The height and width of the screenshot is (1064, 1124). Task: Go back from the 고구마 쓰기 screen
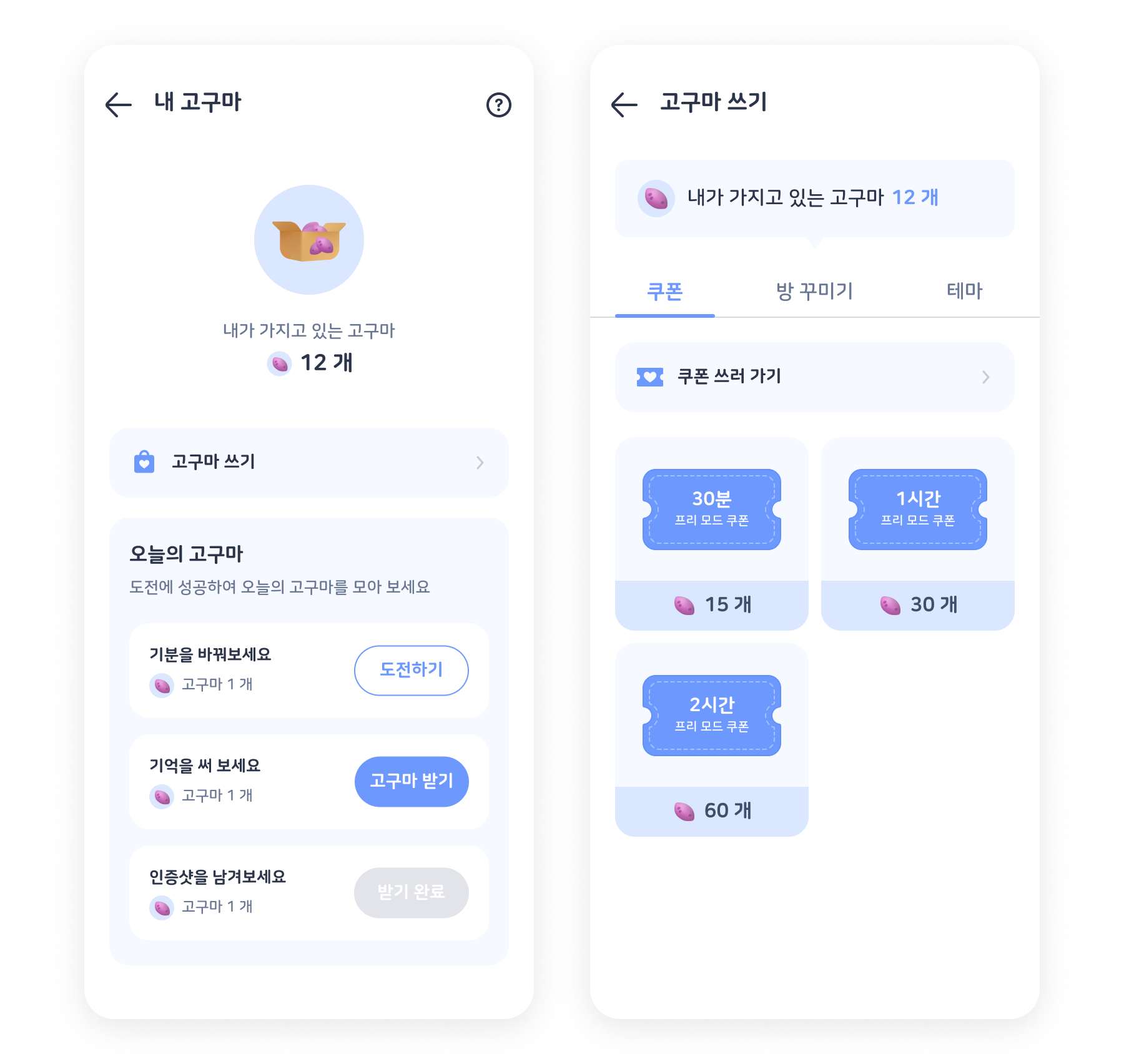tap(624, 104)
